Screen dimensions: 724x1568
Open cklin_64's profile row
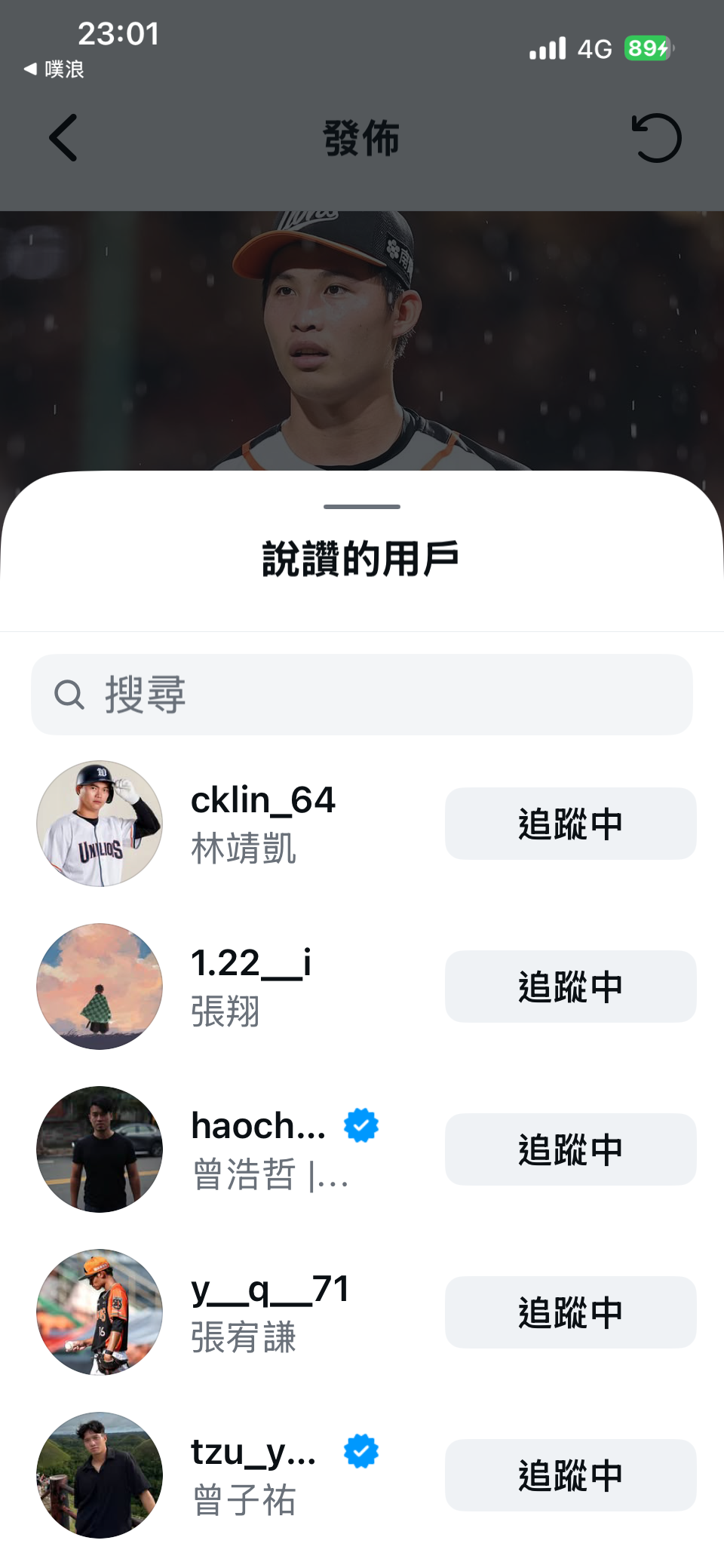(262, 823)
